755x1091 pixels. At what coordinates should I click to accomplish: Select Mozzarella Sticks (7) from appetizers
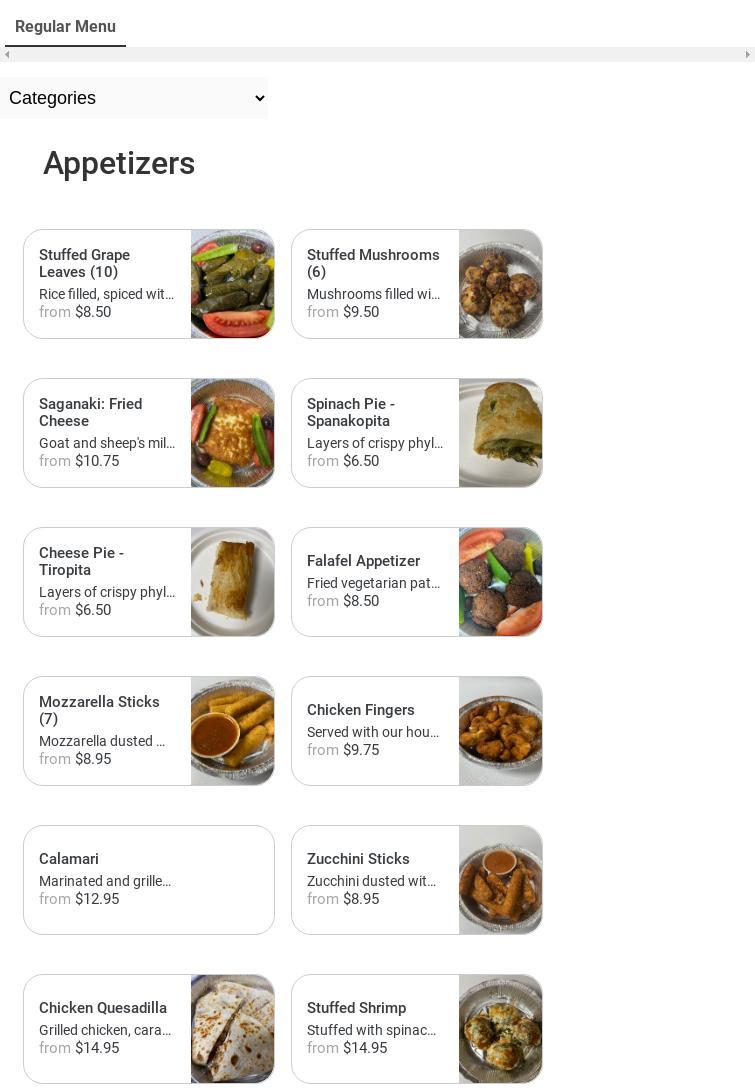point(149,731)
